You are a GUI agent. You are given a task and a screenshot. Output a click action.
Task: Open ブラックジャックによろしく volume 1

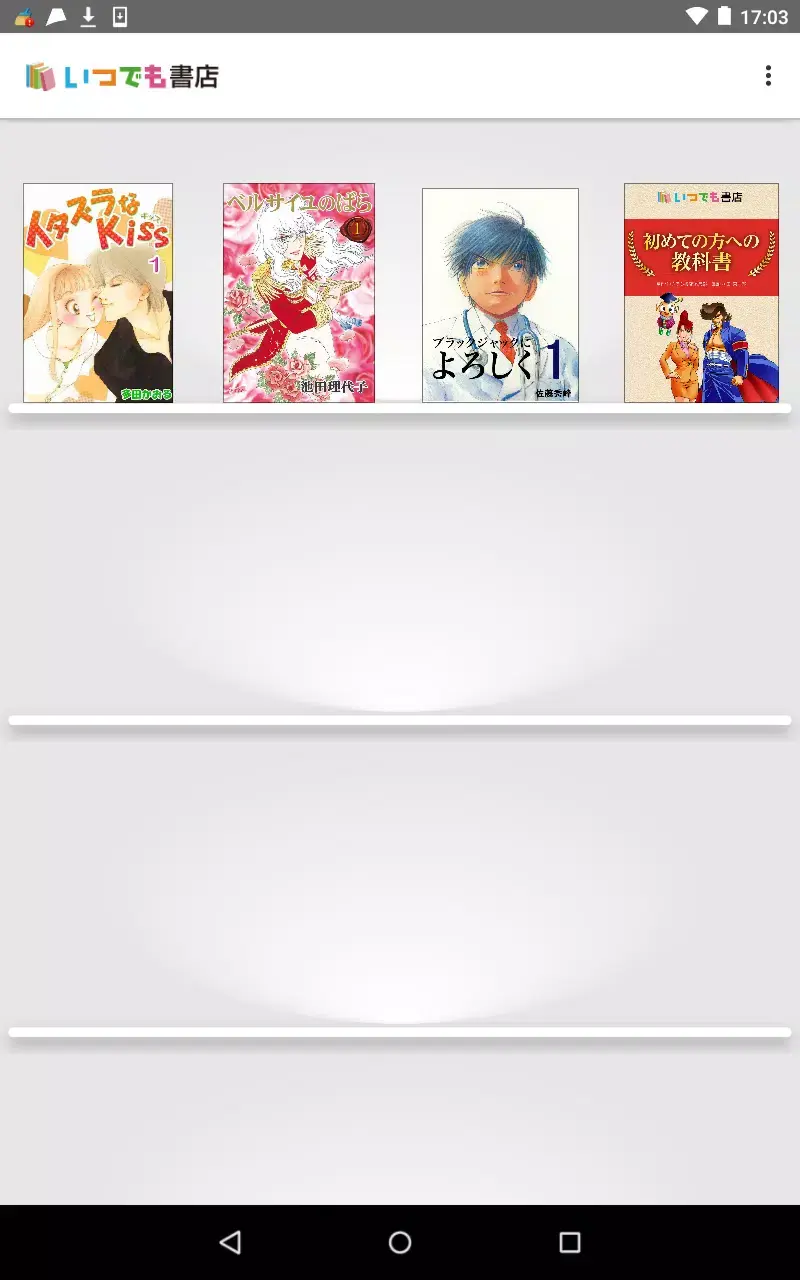[500, 292]
